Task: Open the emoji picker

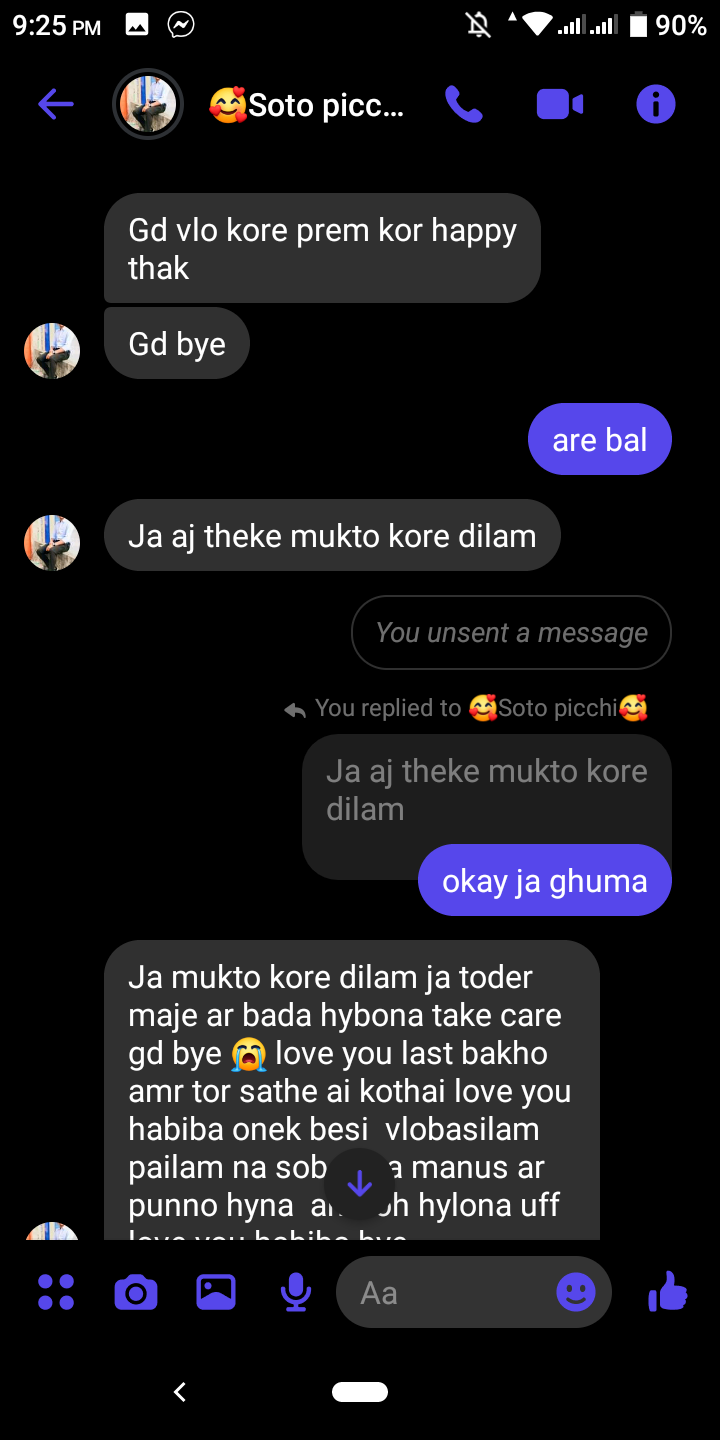Action: click(576, 1292)
